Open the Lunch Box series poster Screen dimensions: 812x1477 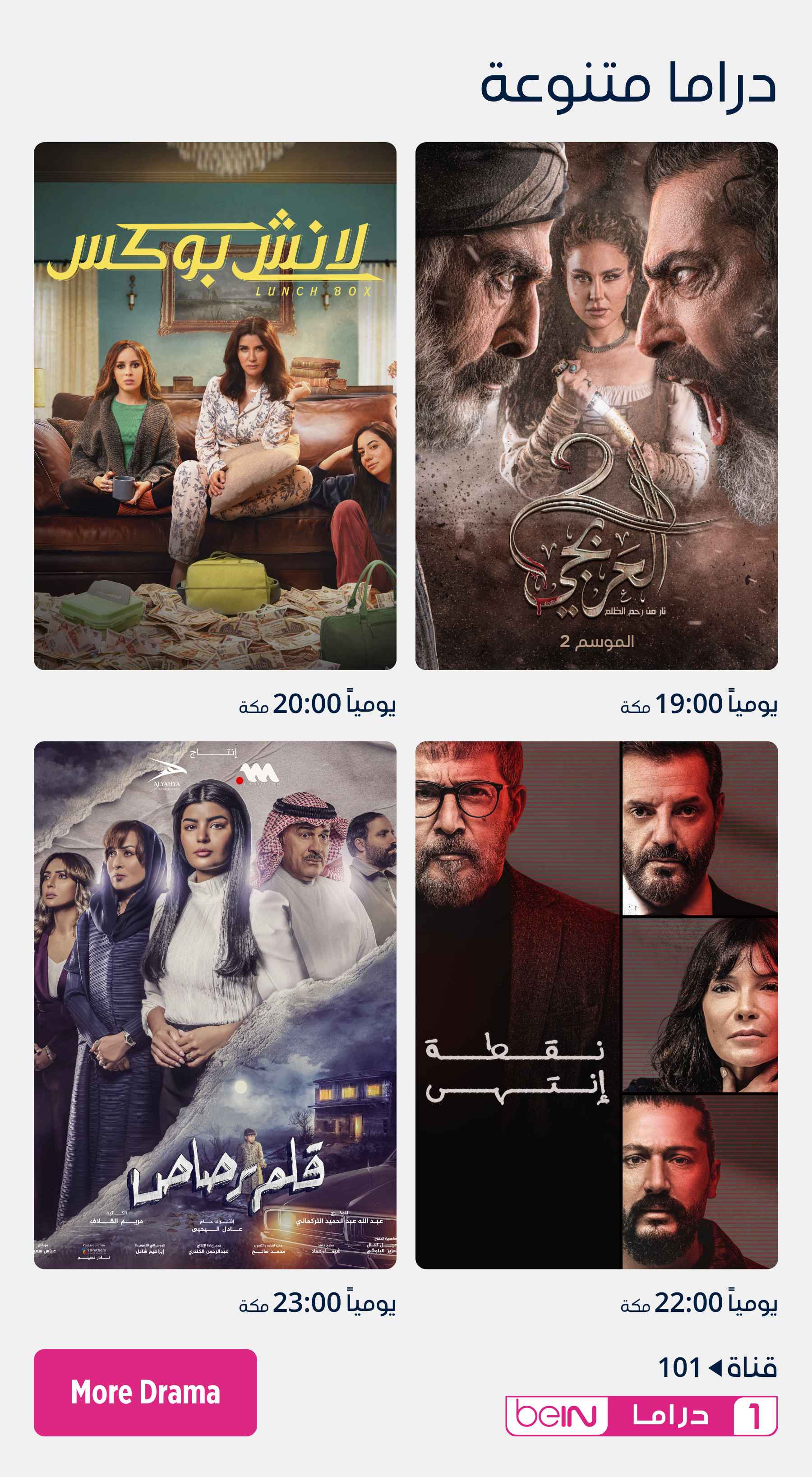[215, 406]
